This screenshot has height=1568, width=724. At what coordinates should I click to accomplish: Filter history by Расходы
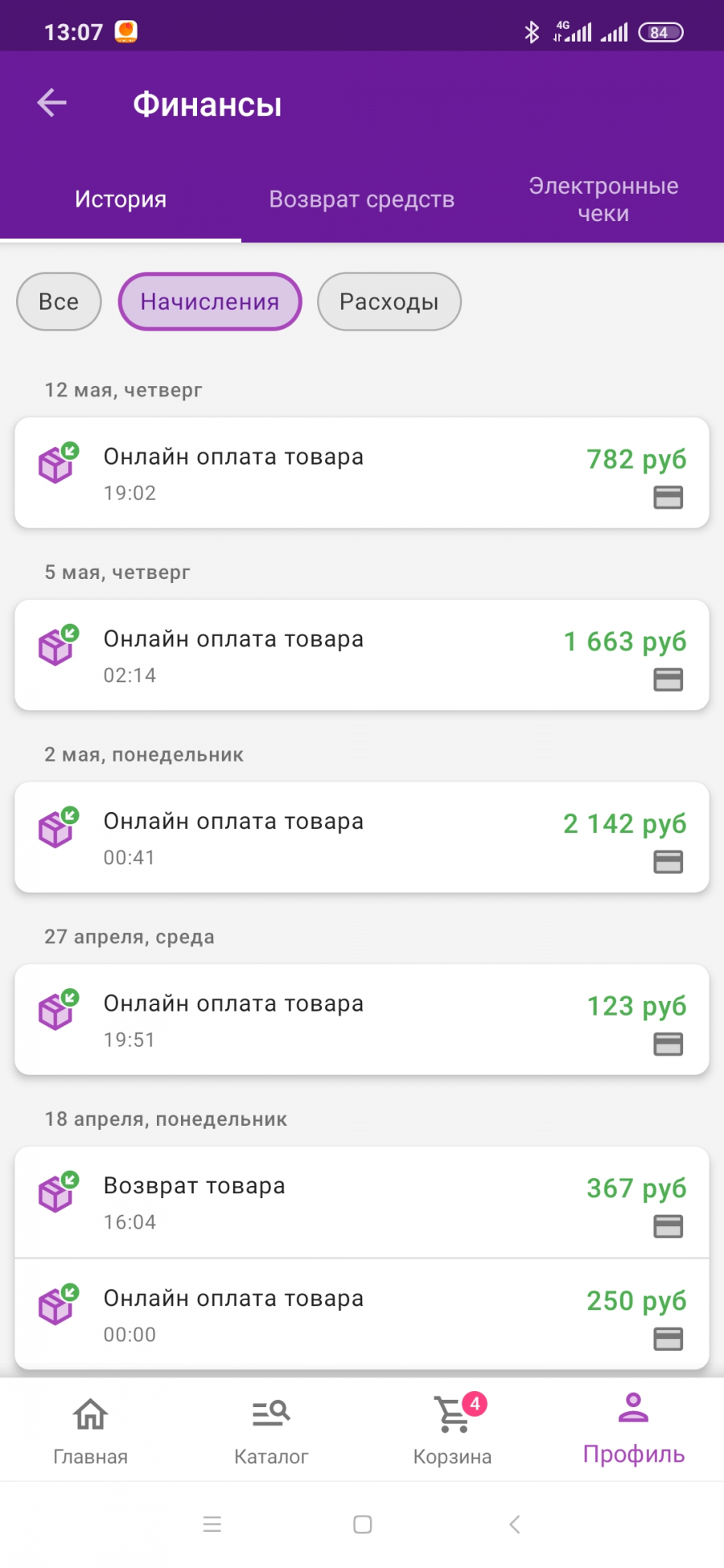389,302
